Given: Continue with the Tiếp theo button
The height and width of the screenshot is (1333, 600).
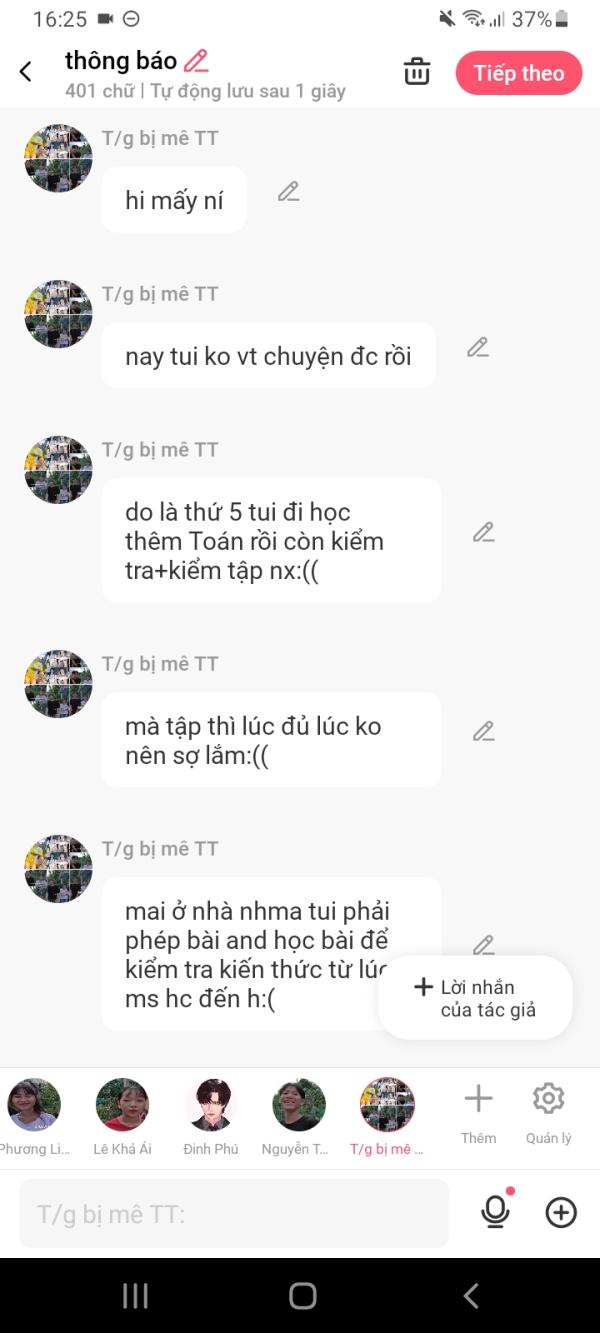Looking at the screenshot, I should [518, 73].
